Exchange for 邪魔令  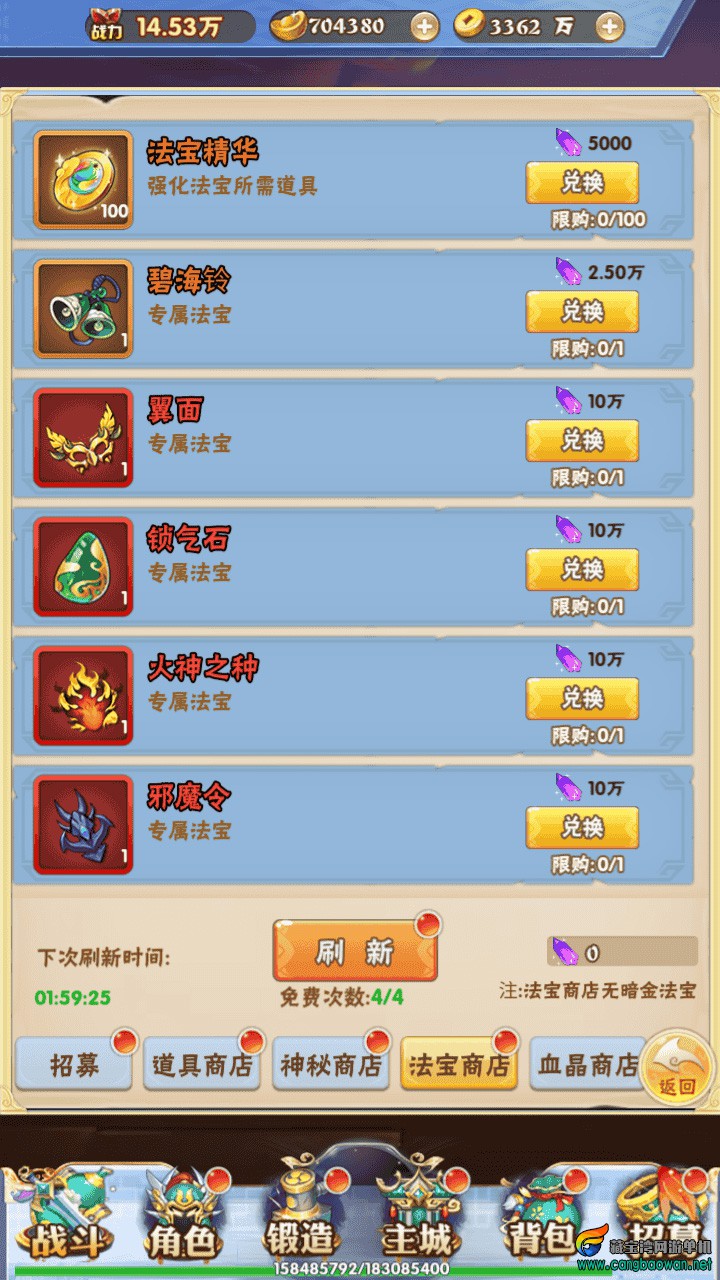(x=582, y=827)
